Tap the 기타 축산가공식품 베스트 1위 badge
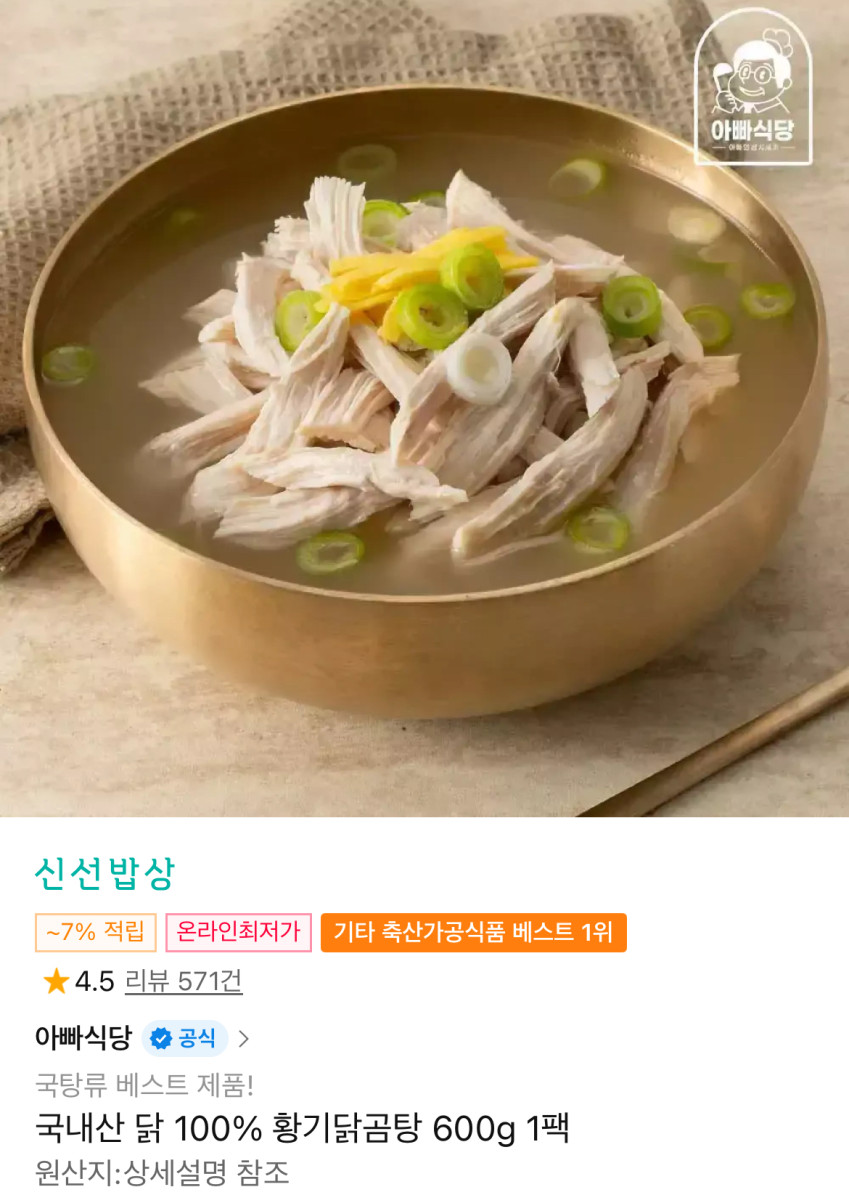Image resolution: width=849 pixels, height=1195 pixels. [x=473, y=932]
